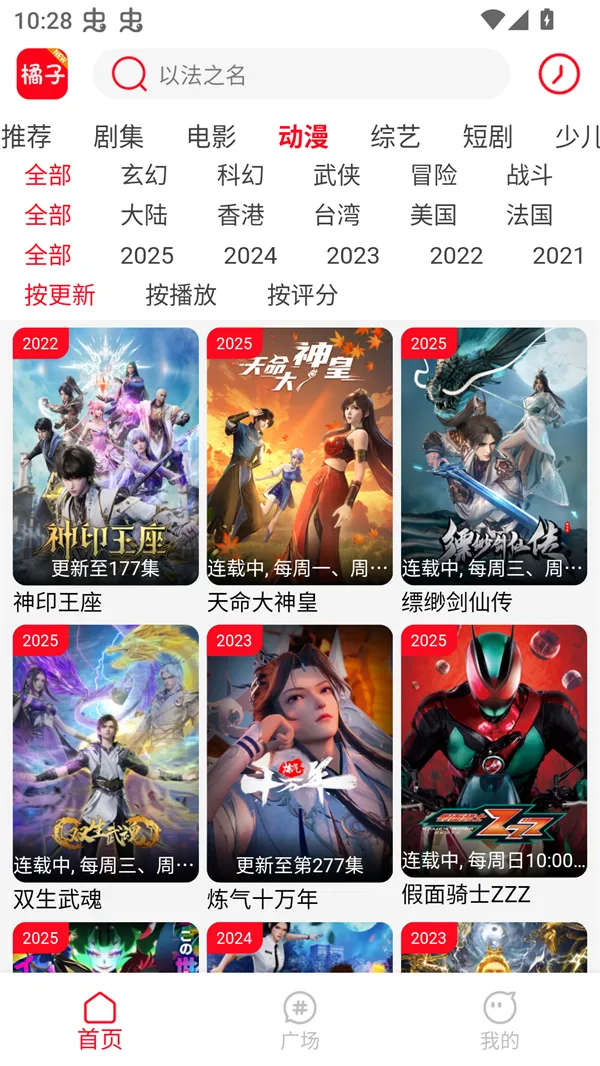Viewport: 600px width, 1066px height.
Task: Open the 电影 tab
Action: pyautogui.click(x=211, y=136)
